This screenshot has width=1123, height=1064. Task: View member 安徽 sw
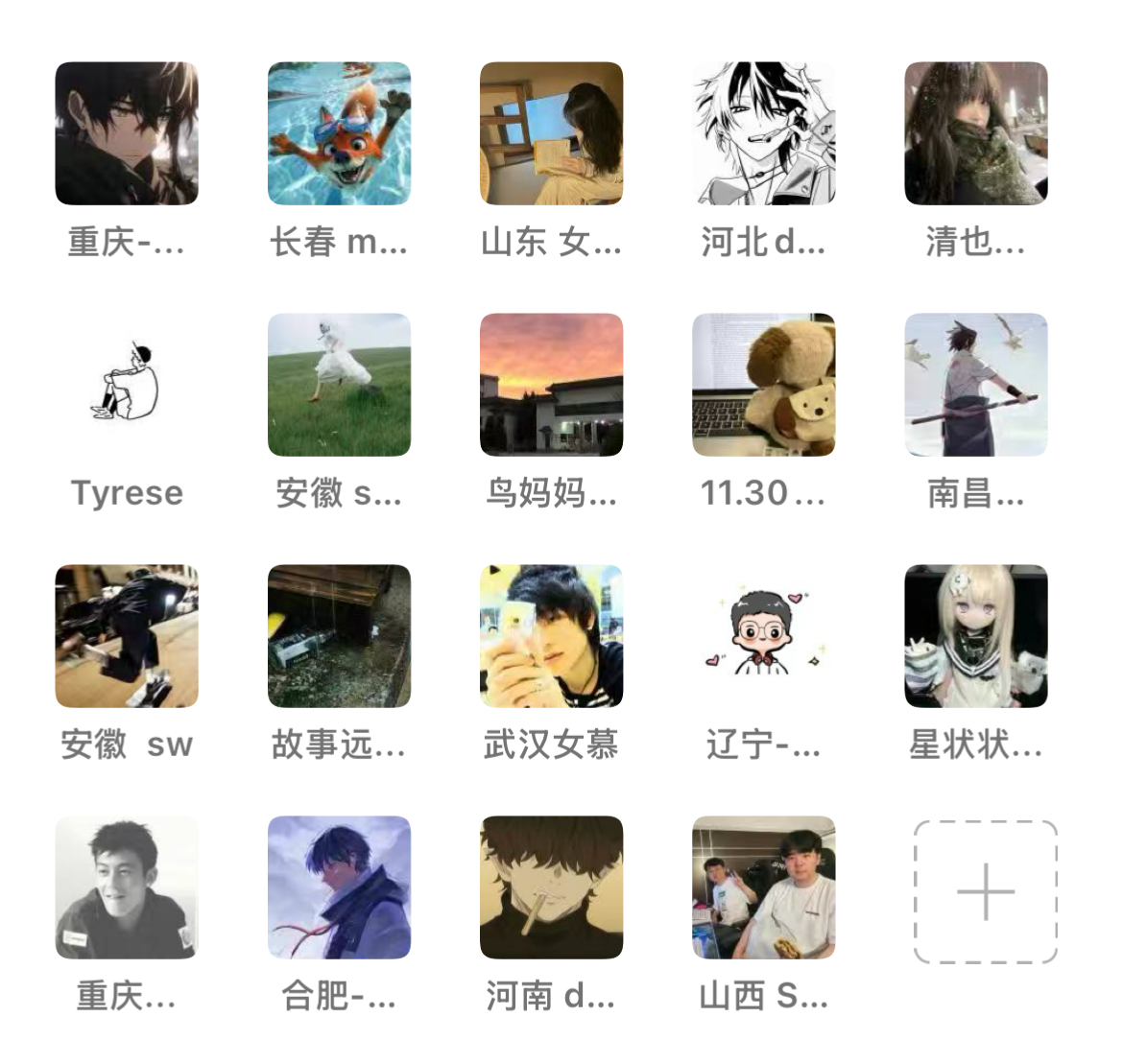127,636
